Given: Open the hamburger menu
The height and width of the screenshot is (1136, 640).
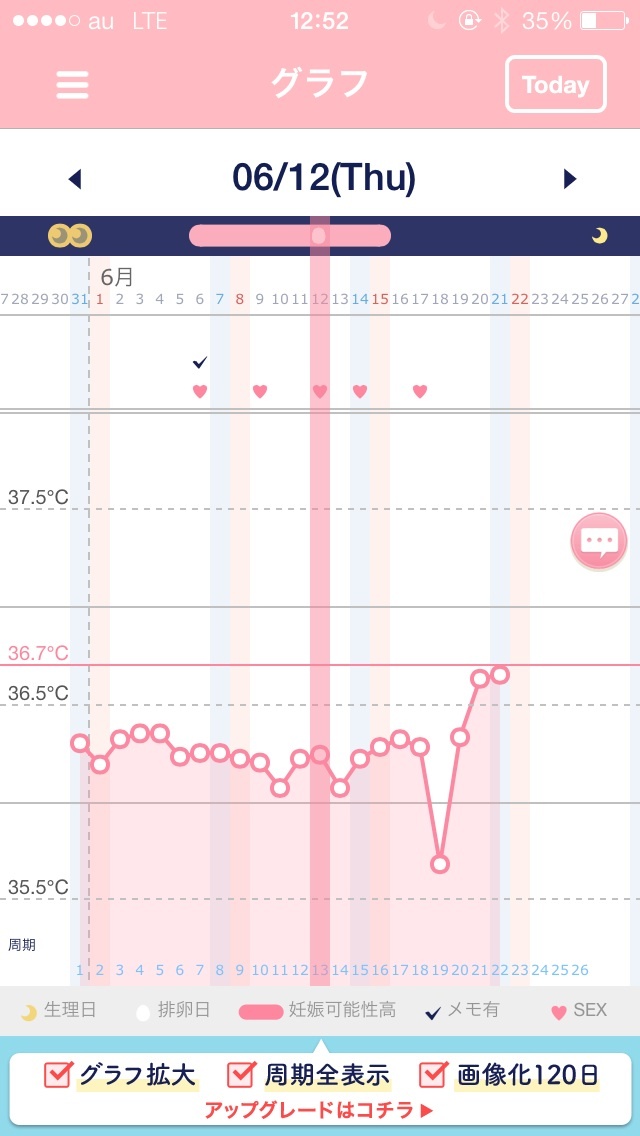Looking at the screenshot, I should pyautogui.click(x=72, y=85).
